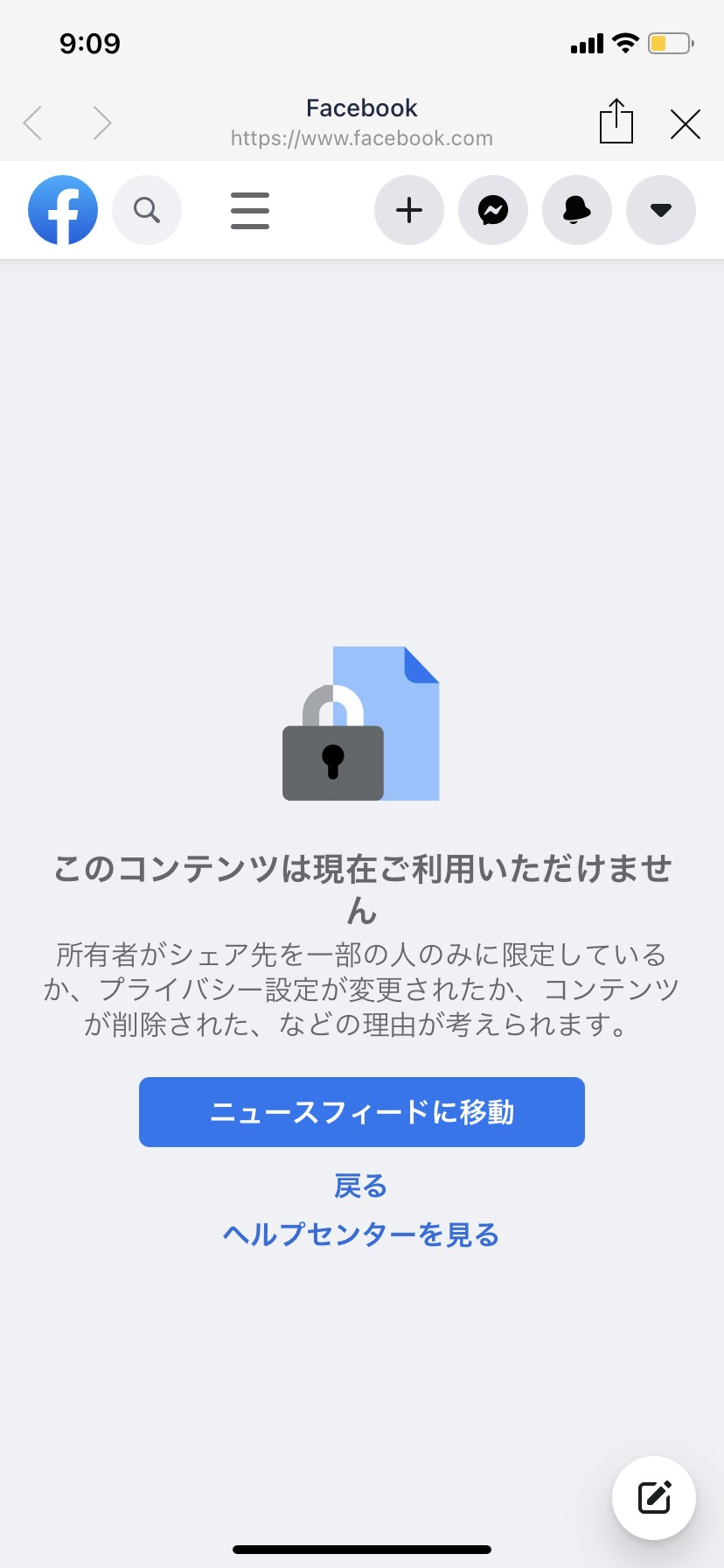
Task: Open the hamburger menu
Action: (x=250, y=210)
